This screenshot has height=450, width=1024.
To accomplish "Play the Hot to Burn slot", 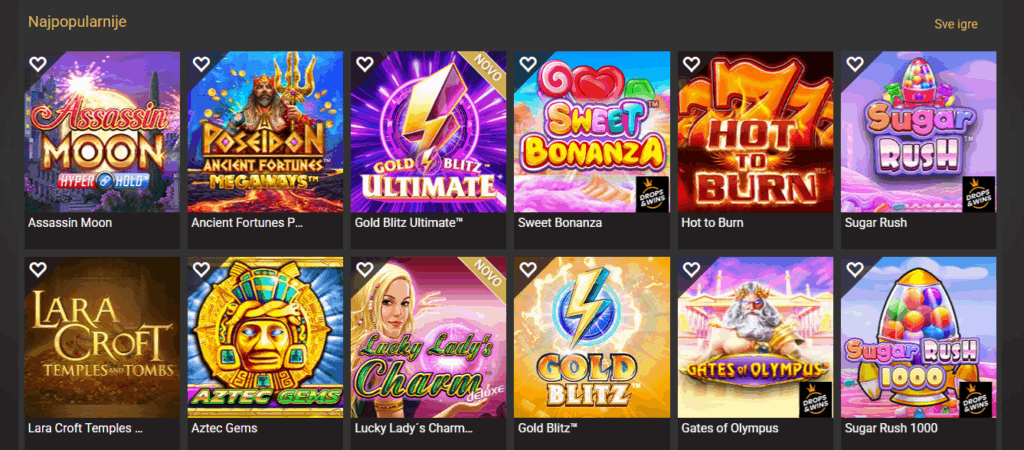I will [756, 135].
